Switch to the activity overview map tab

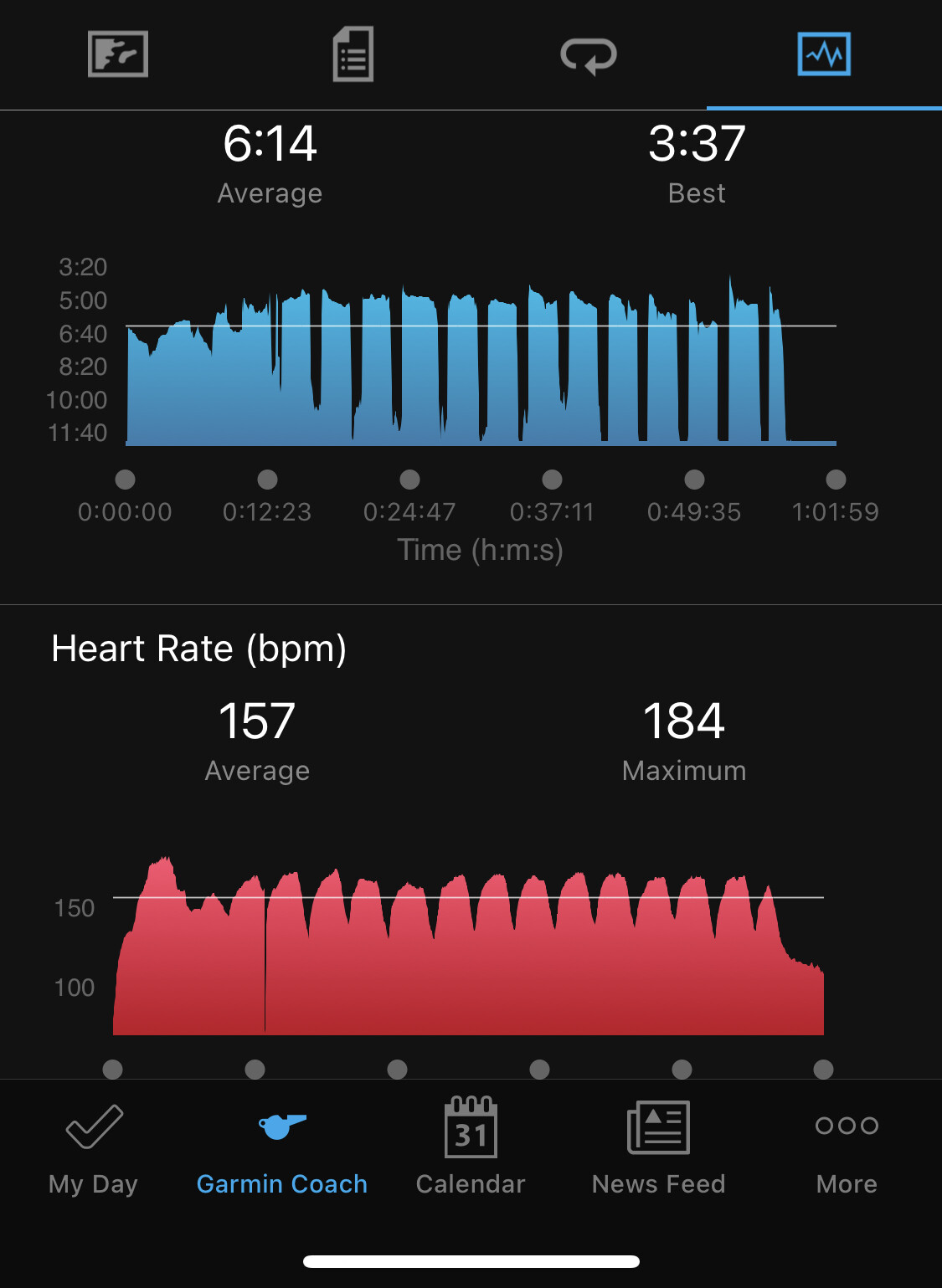[118, 54]
